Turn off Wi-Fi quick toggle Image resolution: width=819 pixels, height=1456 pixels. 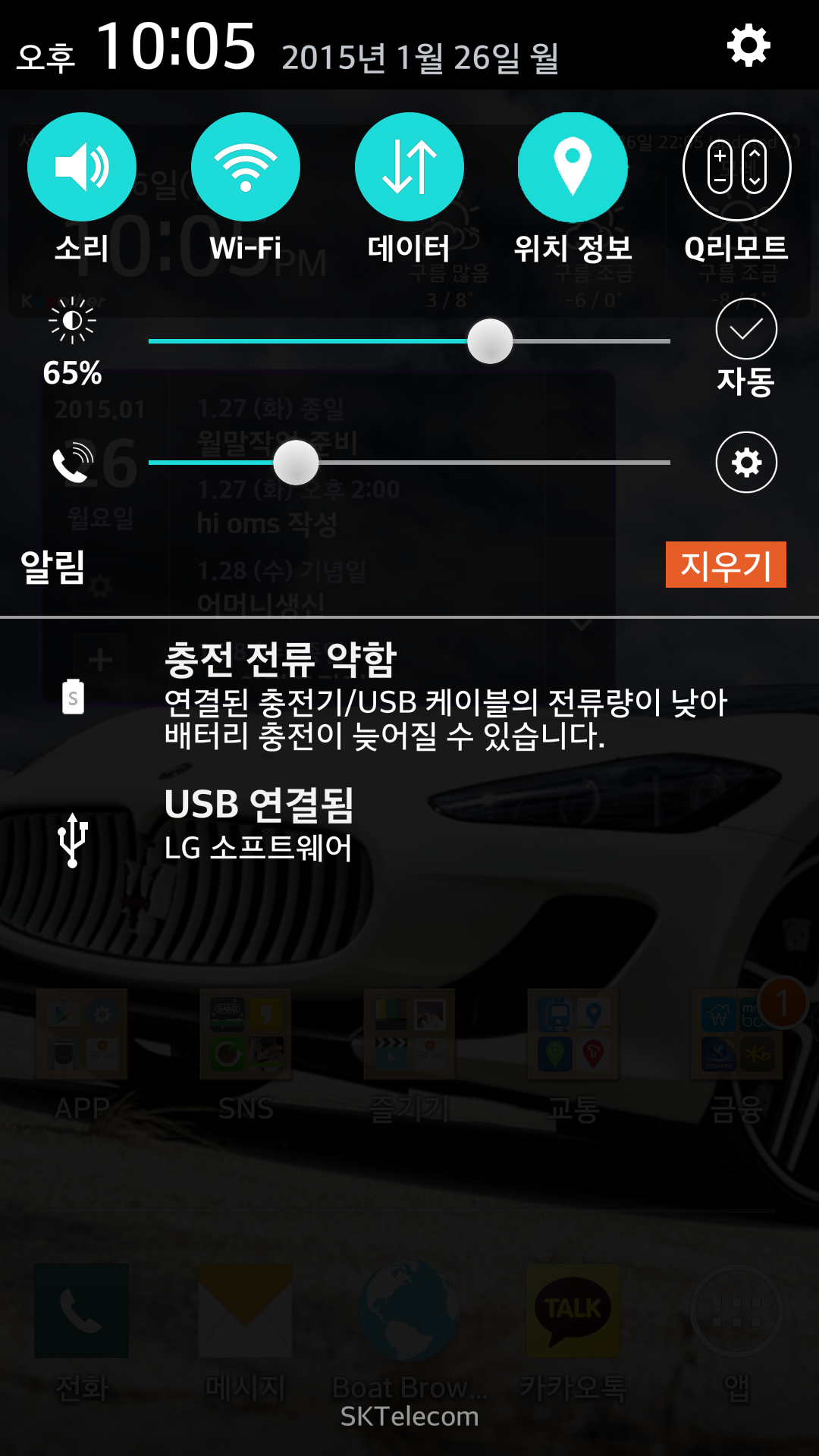pyautogui.click(x=246, y=168)
